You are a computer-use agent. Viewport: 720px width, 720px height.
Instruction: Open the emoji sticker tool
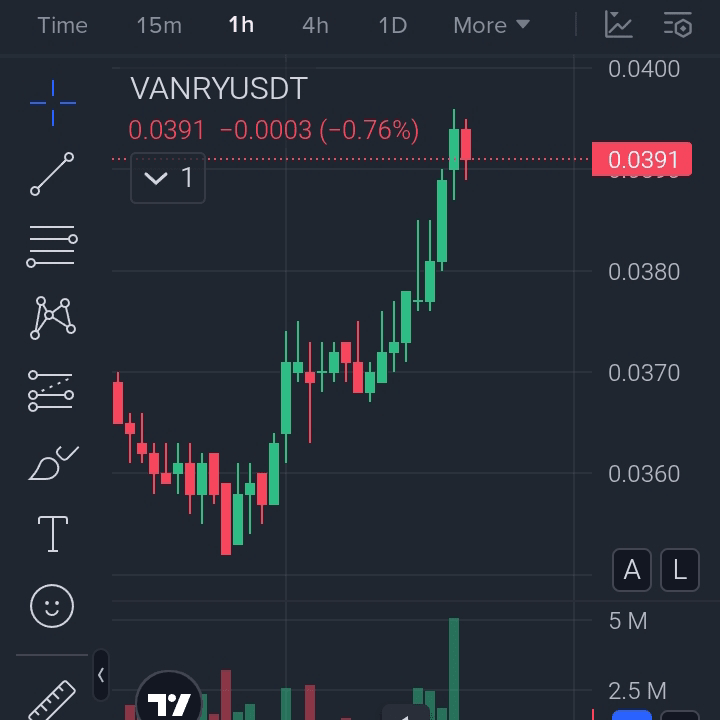[52, 606]
